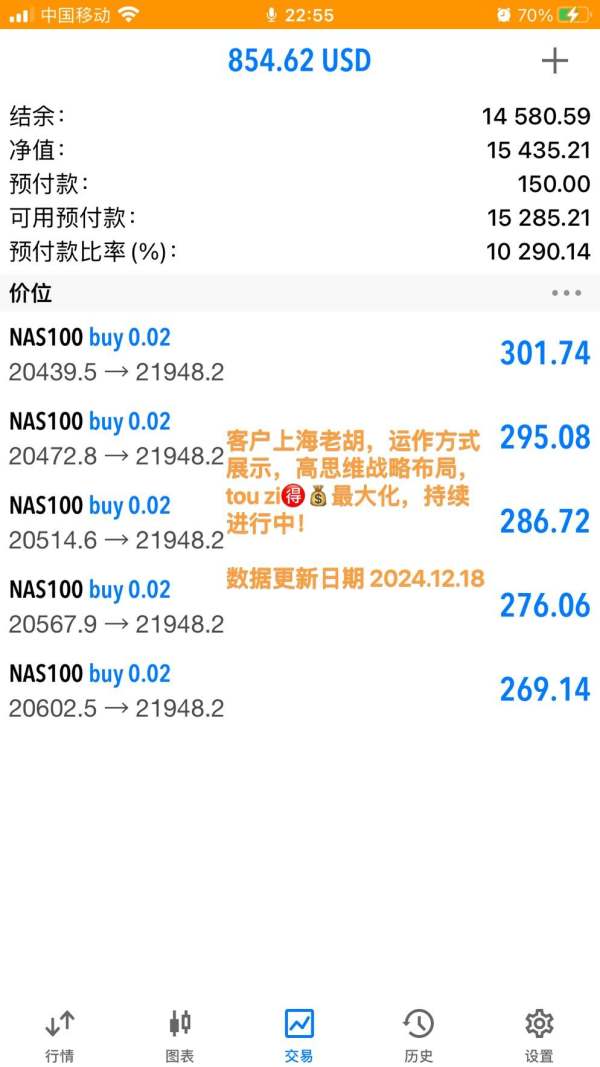
Task: Open the 设置 tab
Action: click(x=539, y=1036)
